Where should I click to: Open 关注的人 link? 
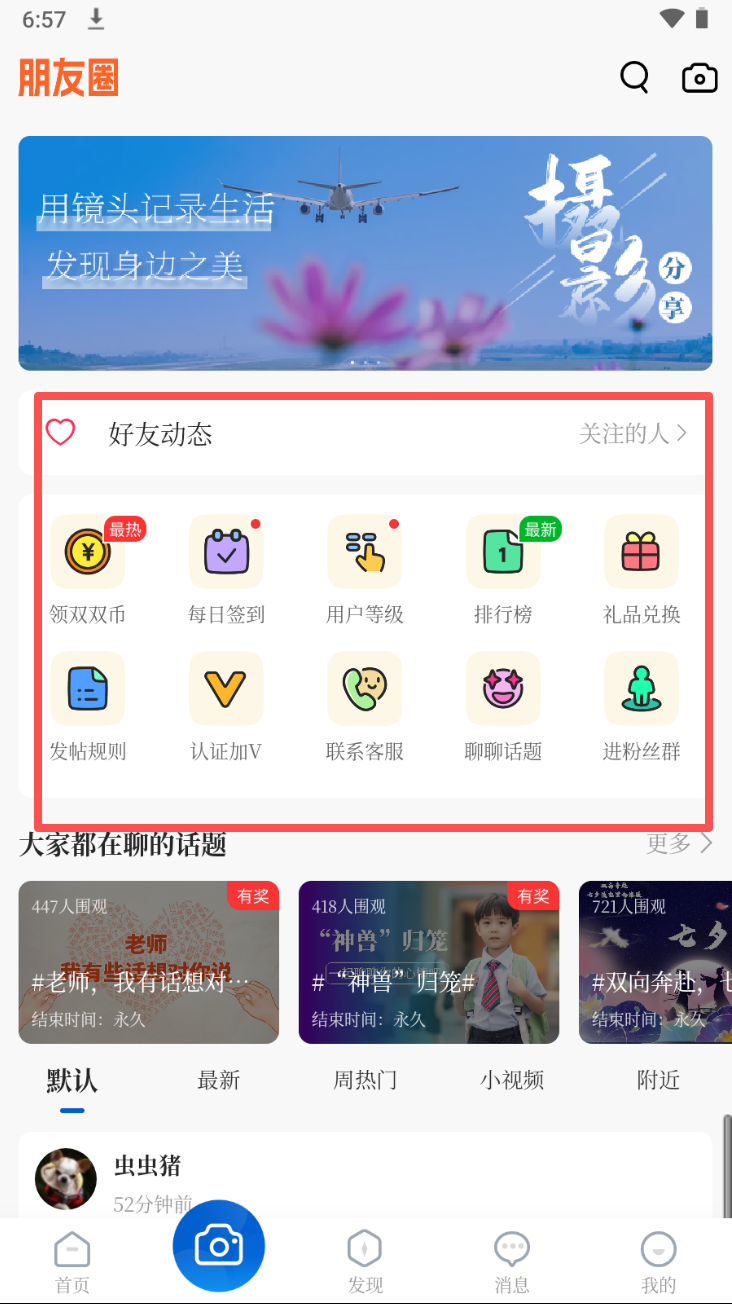tap(632, 434)
